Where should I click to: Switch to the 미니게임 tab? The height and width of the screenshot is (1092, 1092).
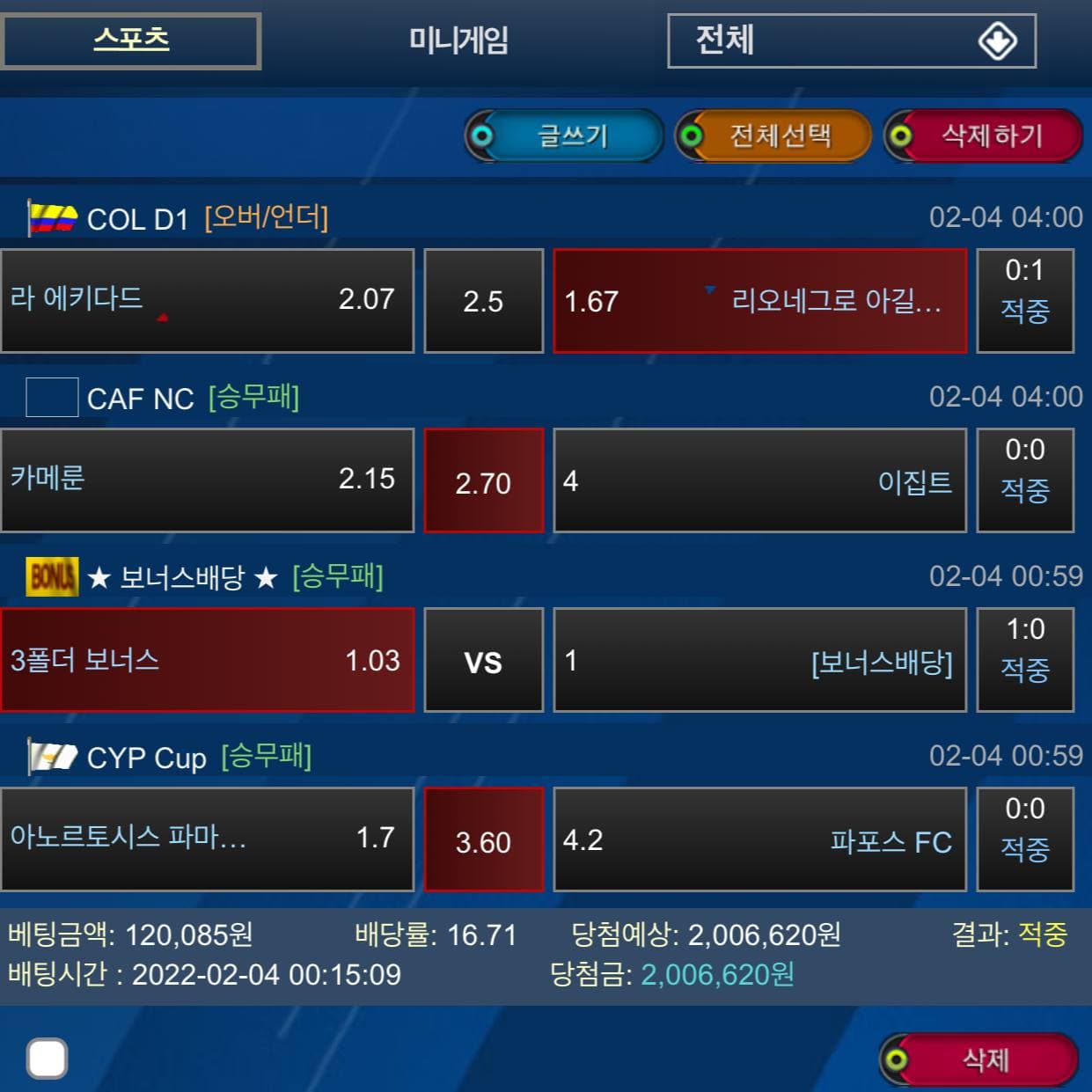click(x=458, y=40)
